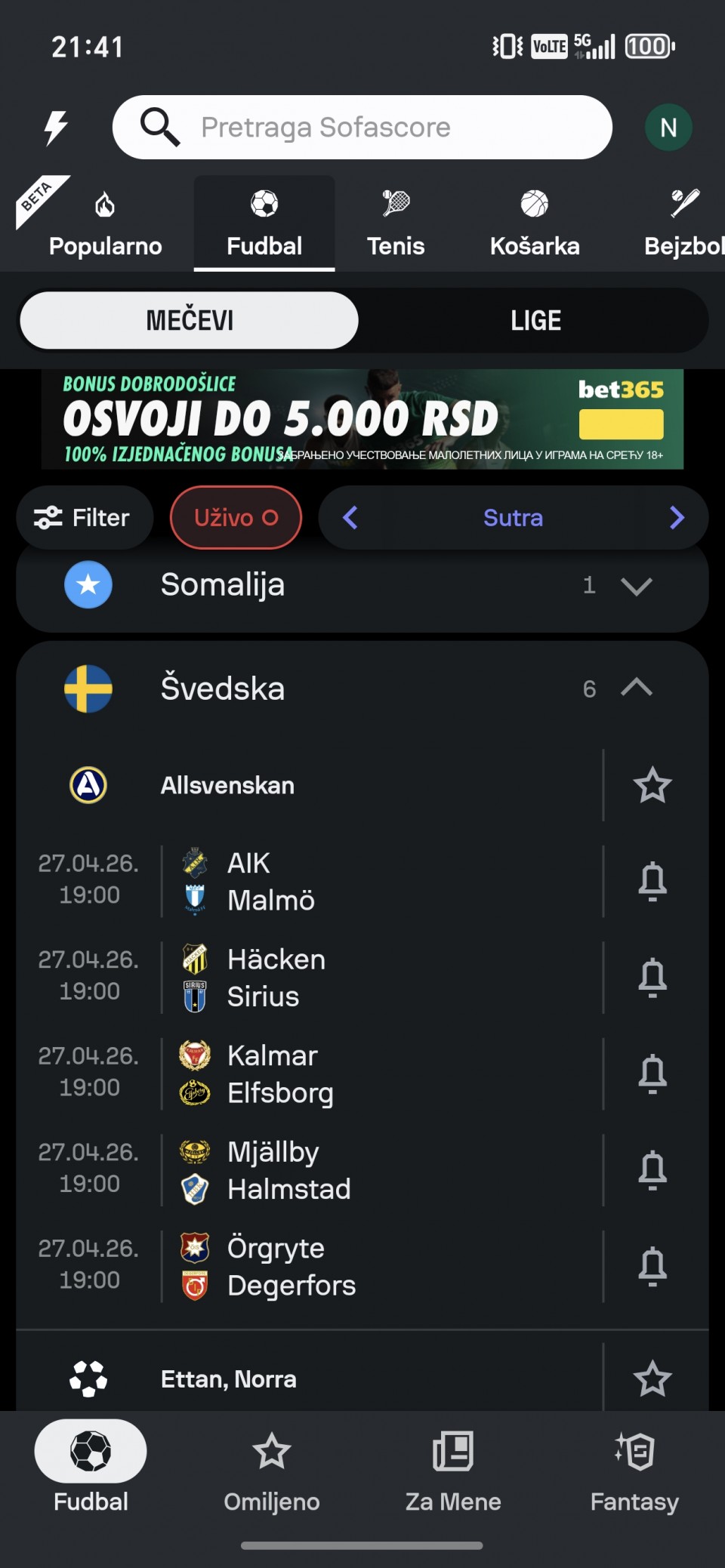Open the Filter options
This screenshot has width=725, height=1568.
[x=84, y=518]
